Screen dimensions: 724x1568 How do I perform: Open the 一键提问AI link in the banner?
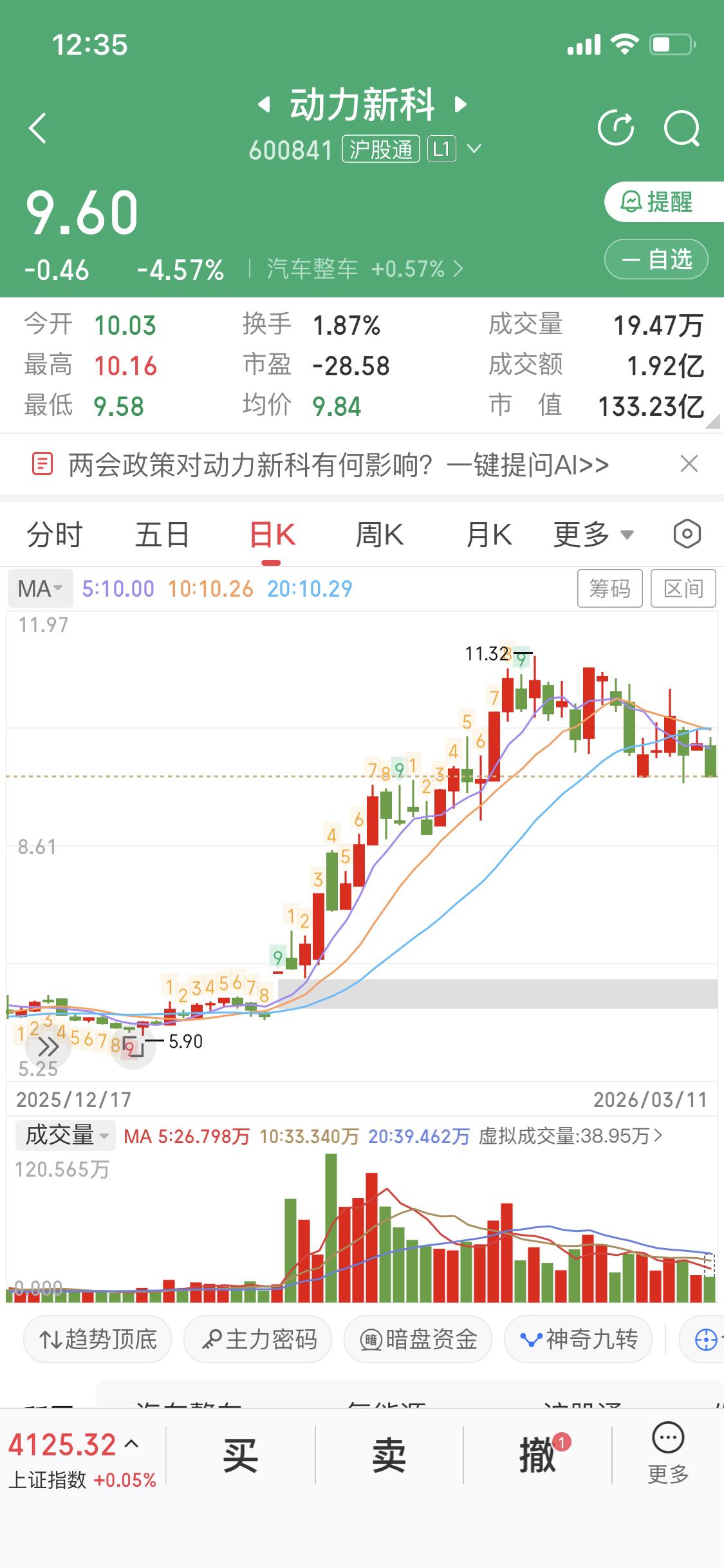pyautogui.click(x=529, y=464)
